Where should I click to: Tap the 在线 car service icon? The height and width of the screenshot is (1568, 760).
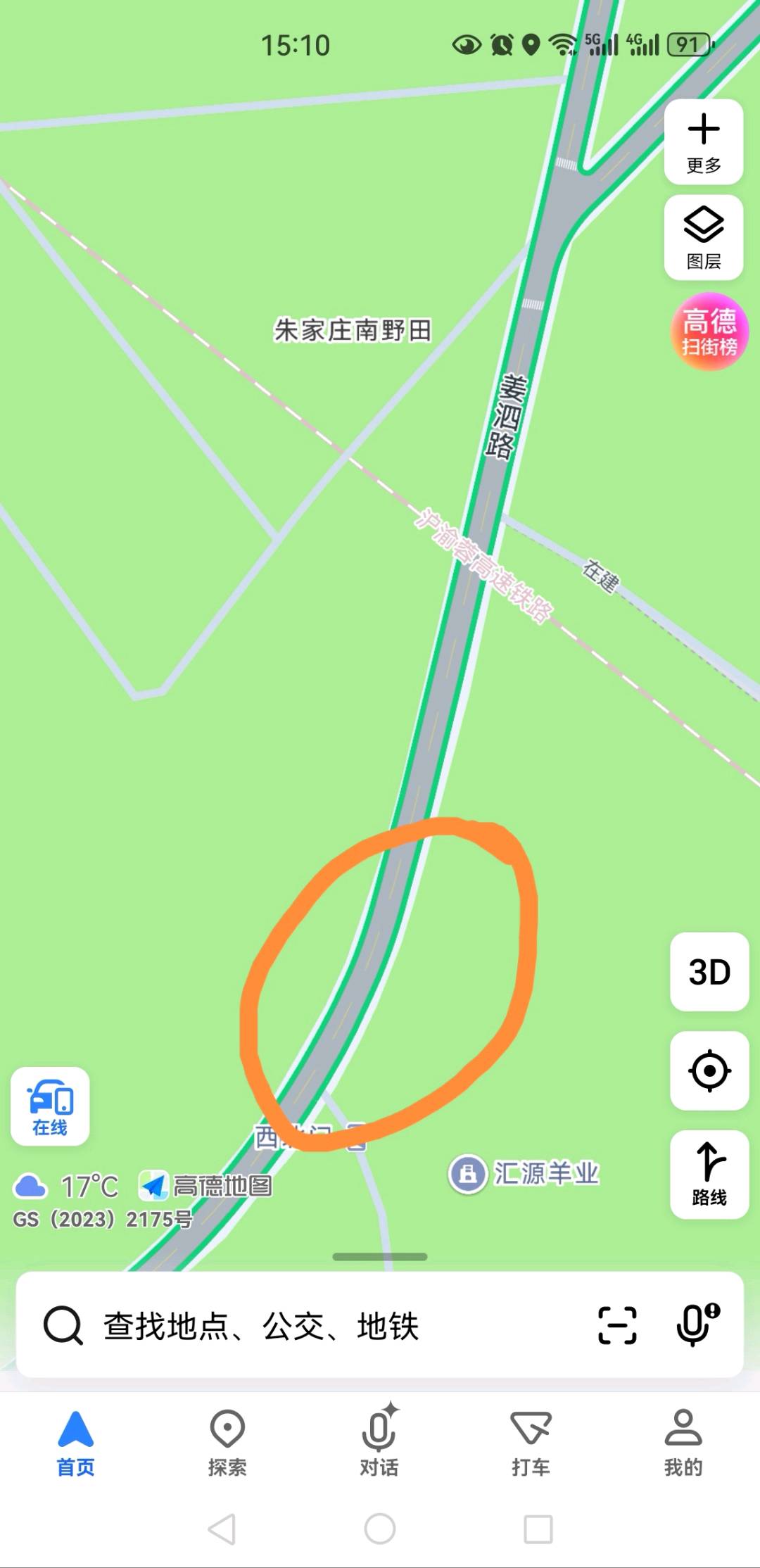(50, 1105)
